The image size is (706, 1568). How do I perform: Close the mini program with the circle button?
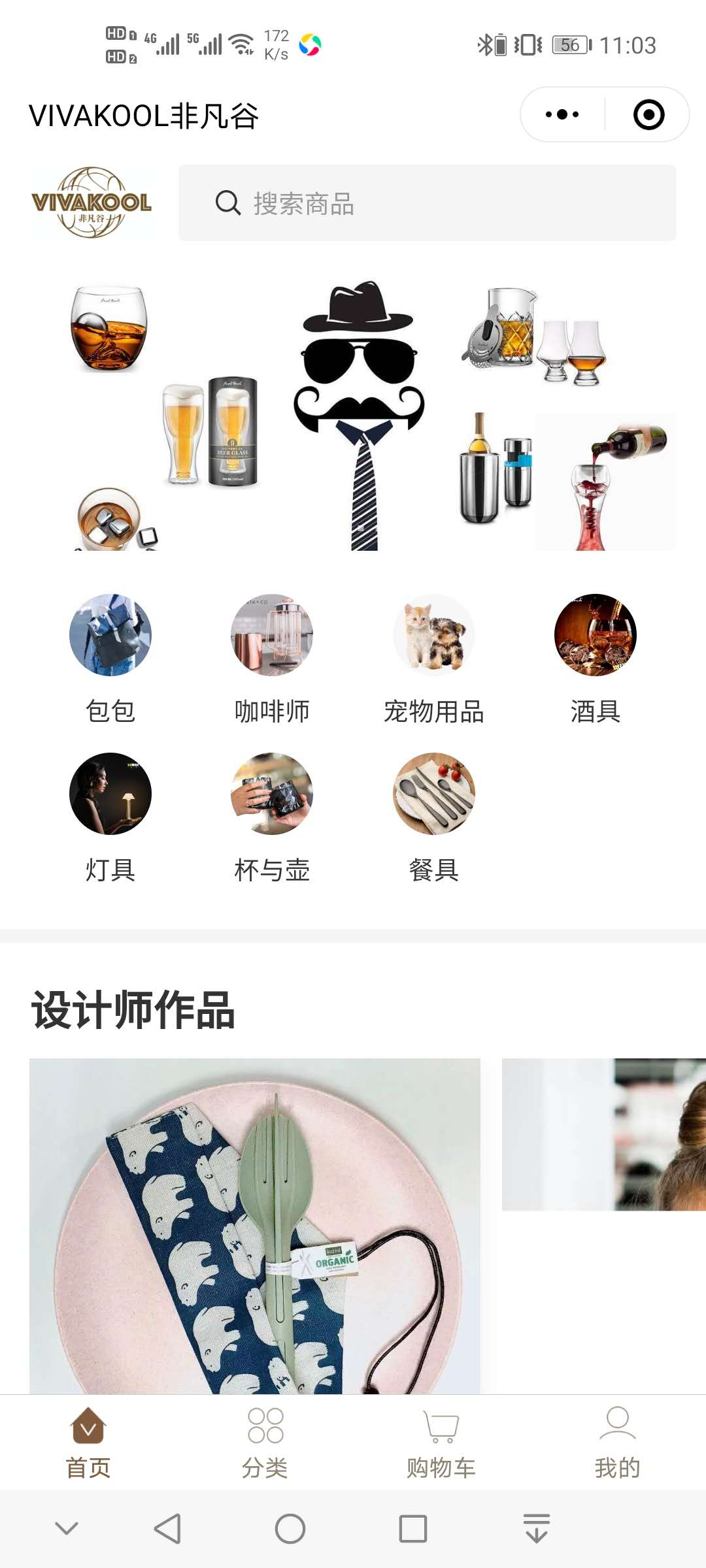tap(648, 115)
